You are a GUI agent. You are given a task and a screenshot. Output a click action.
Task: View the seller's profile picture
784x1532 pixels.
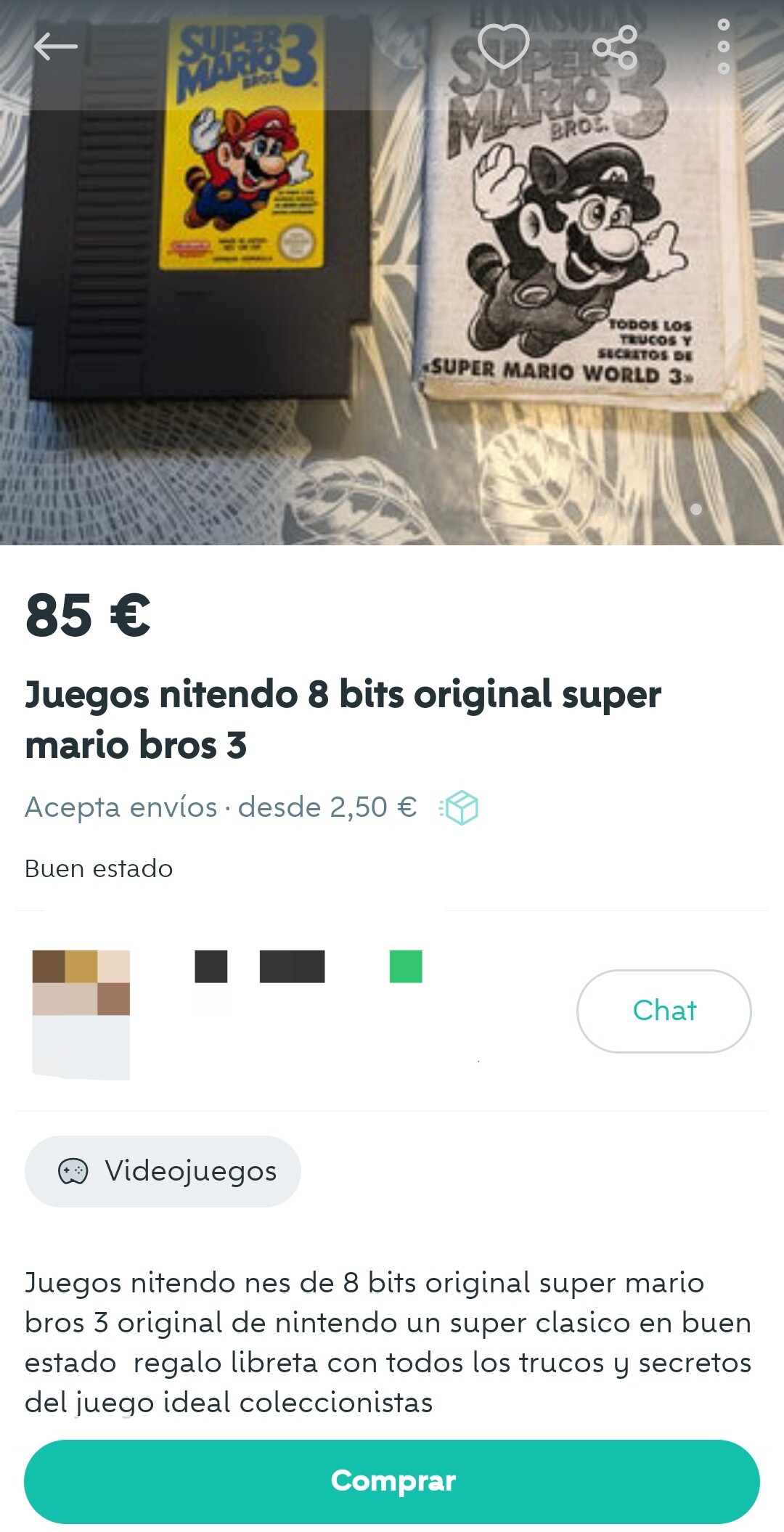coord(81,1014)
